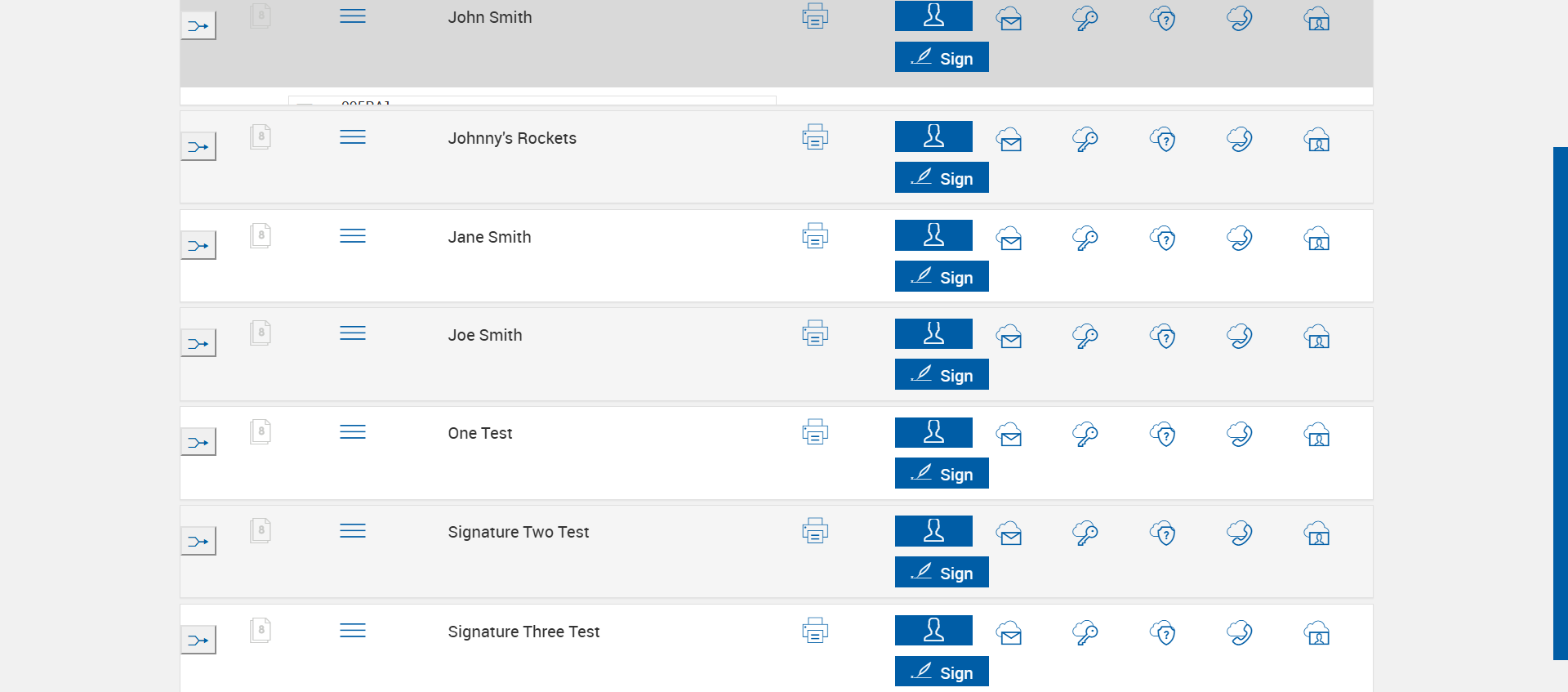Tap the ID cloud icon for One Test
1568x692 pixels.
[1316, 434]
